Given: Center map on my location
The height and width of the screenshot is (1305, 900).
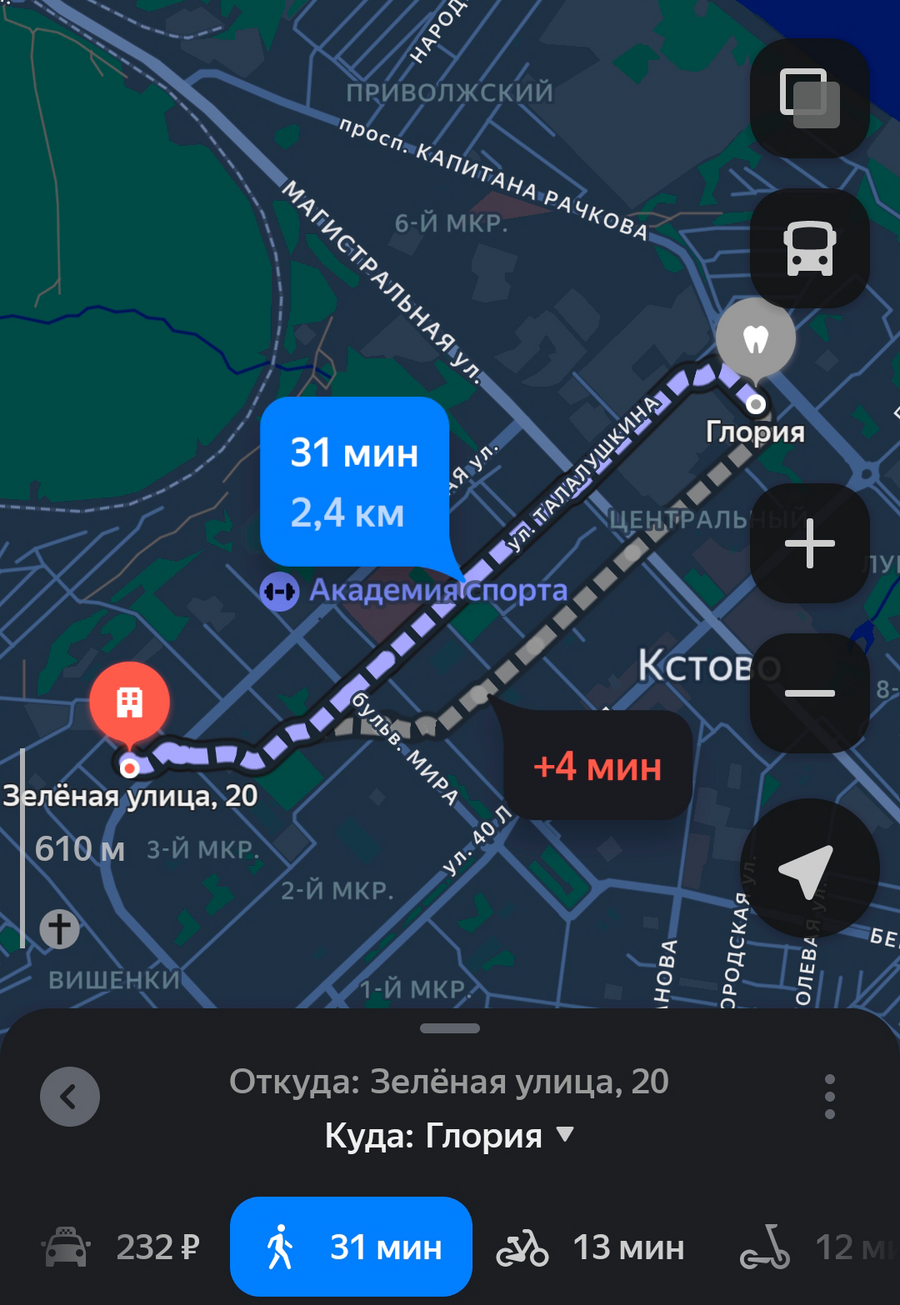Looking at the screenshot, I should tap(809, 868).
